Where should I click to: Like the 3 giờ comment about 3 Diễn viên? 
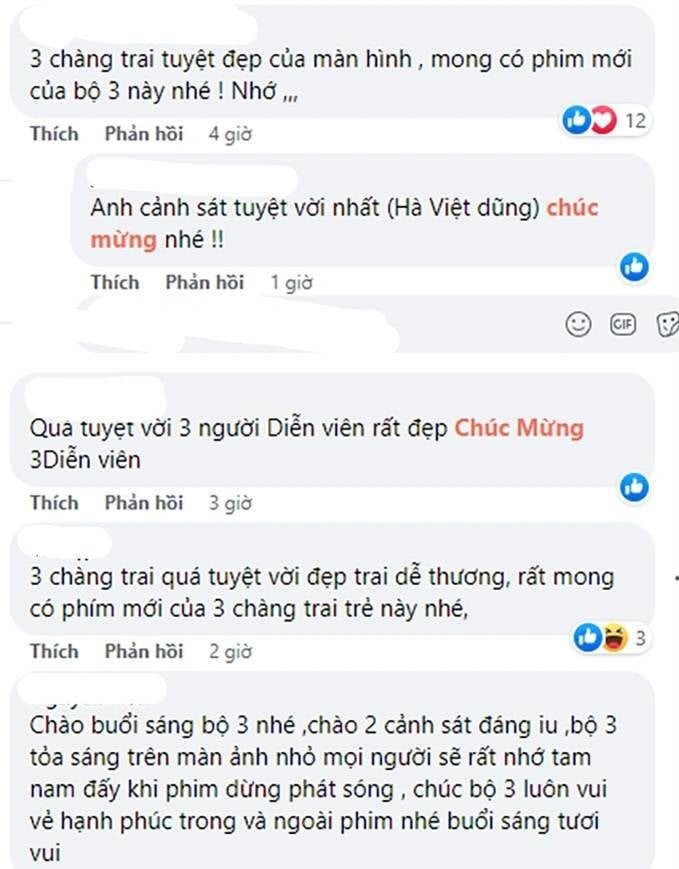54,502
